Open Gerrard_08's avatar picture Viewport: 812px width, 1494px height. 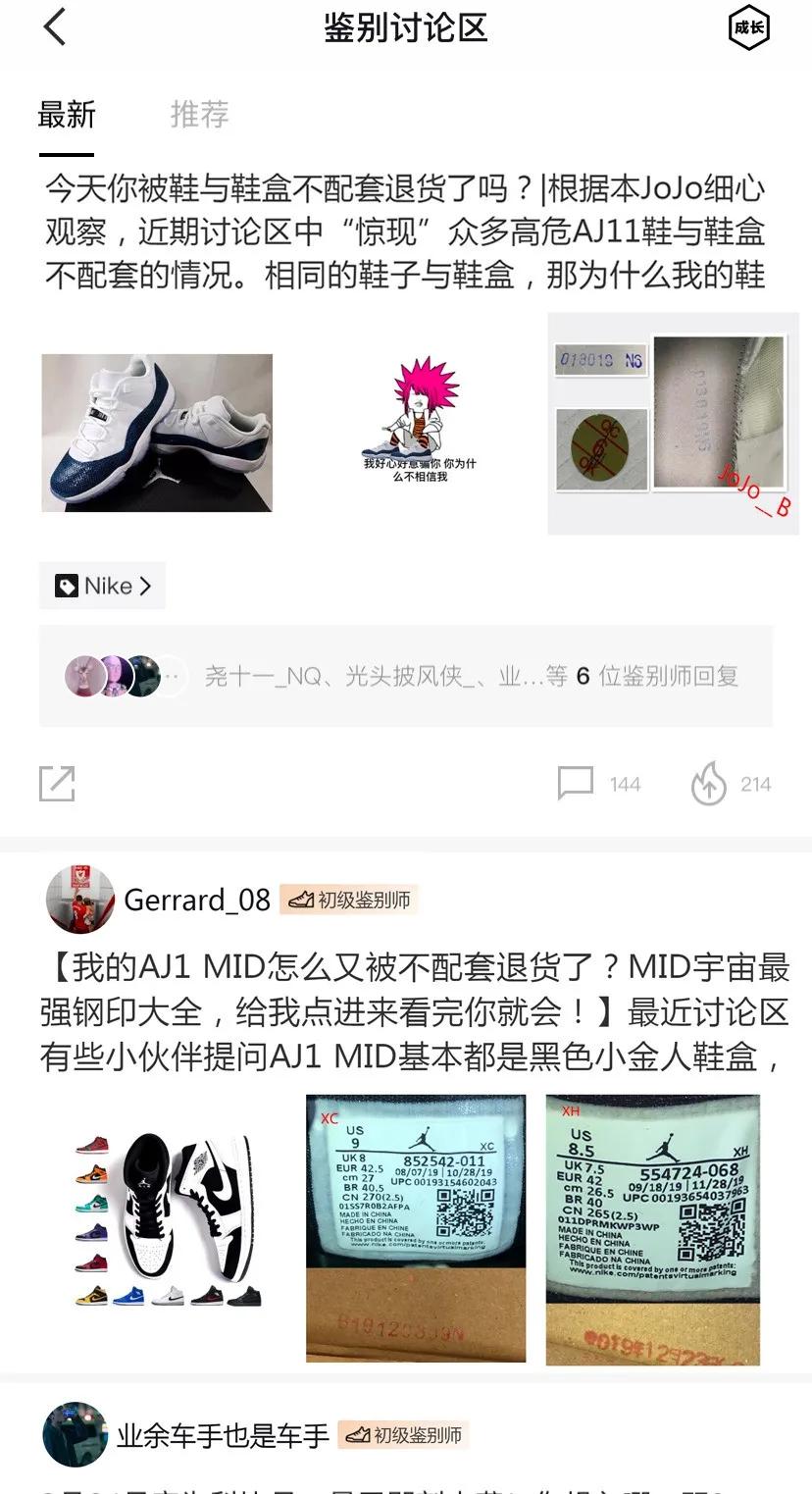[x=78, y=900]
